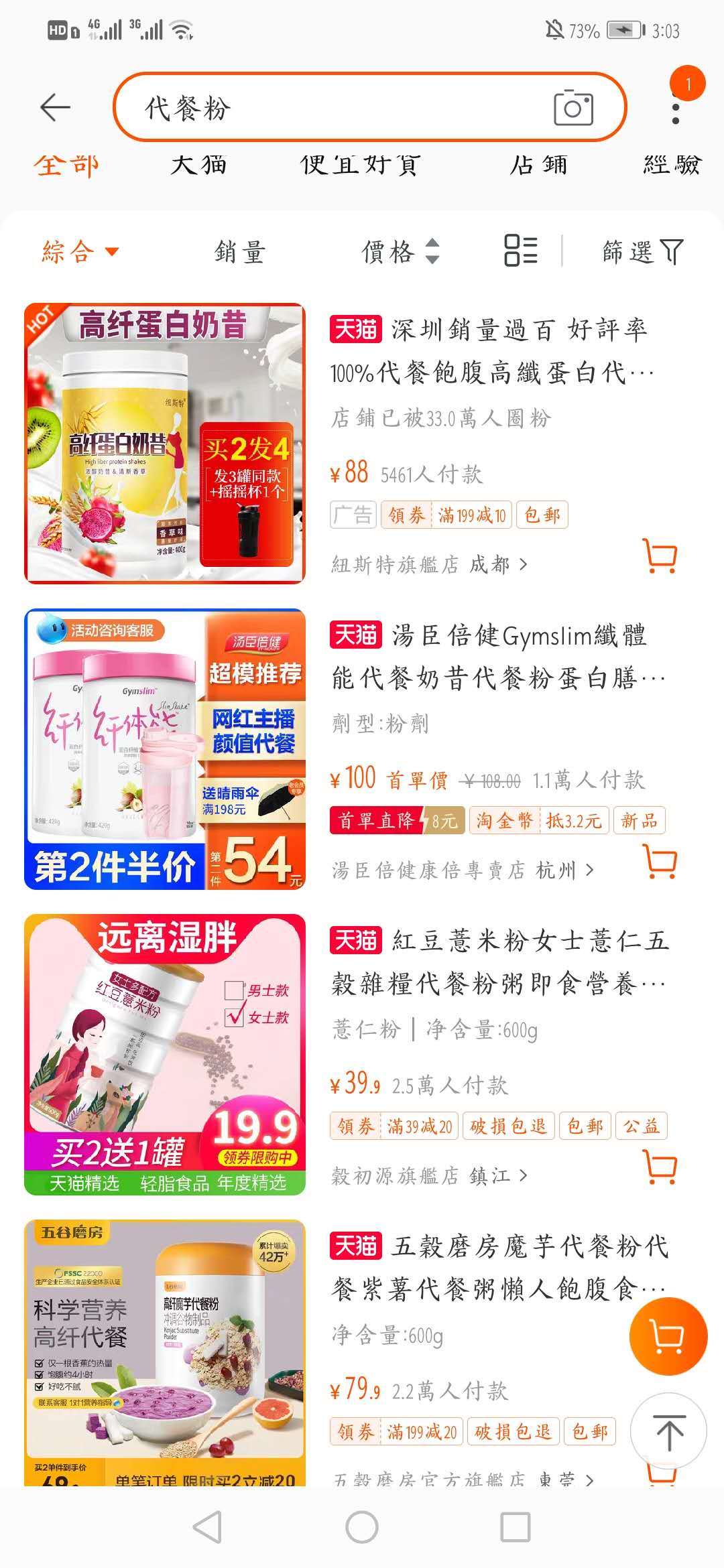Switch to the 便宜好貨 tab
The image size is (724, 1568).
coord(360,165)
